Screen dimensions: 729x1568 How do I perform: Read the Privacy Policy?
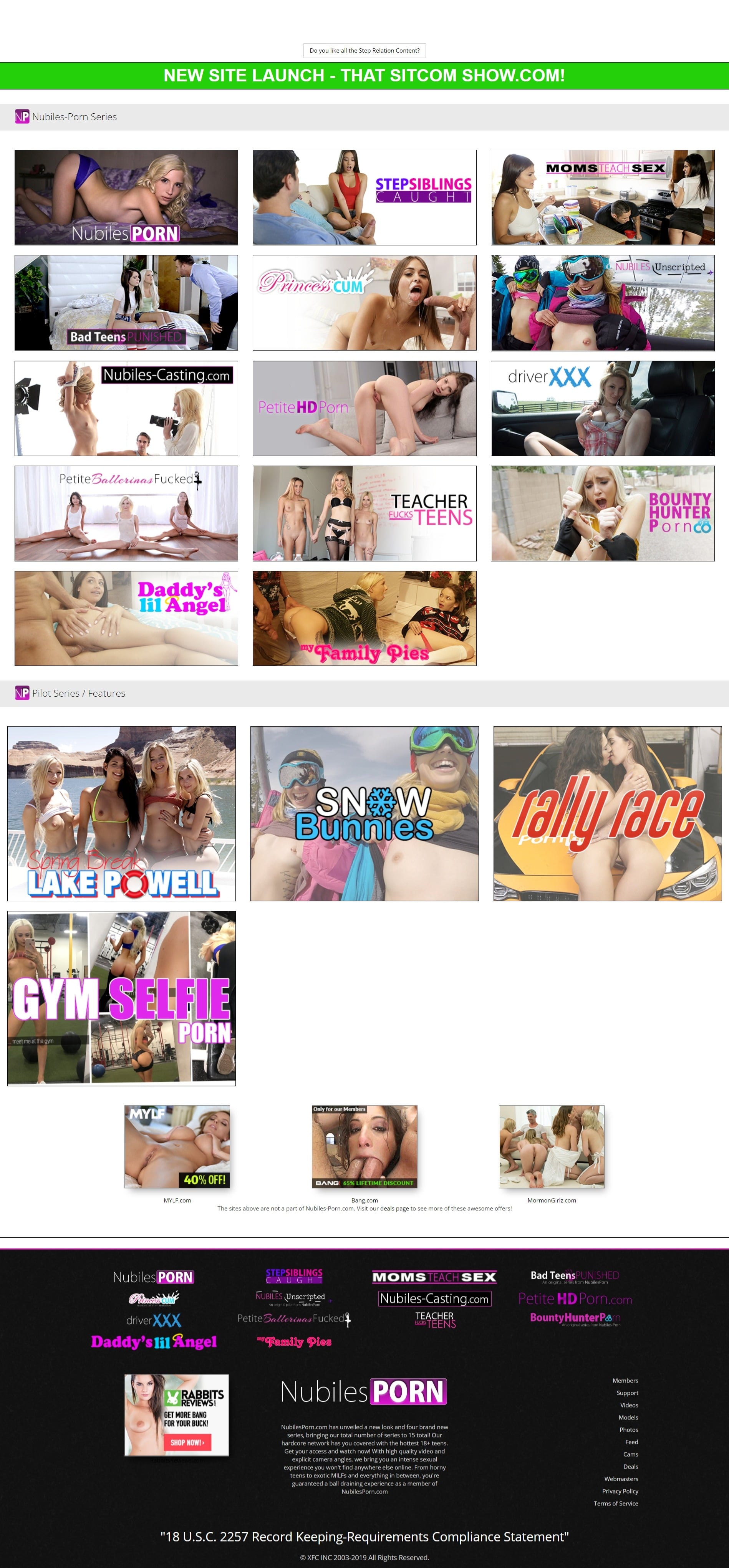tap(620, 1491)
